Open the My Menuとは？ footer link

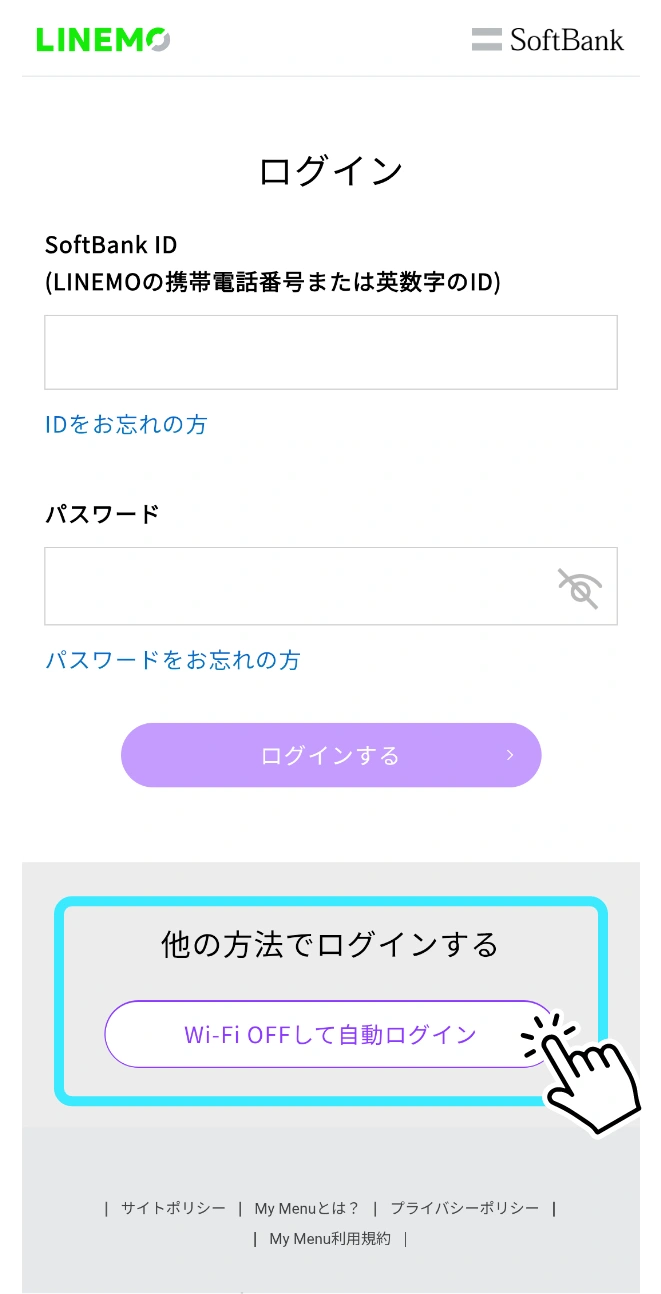pos(307,1208)
